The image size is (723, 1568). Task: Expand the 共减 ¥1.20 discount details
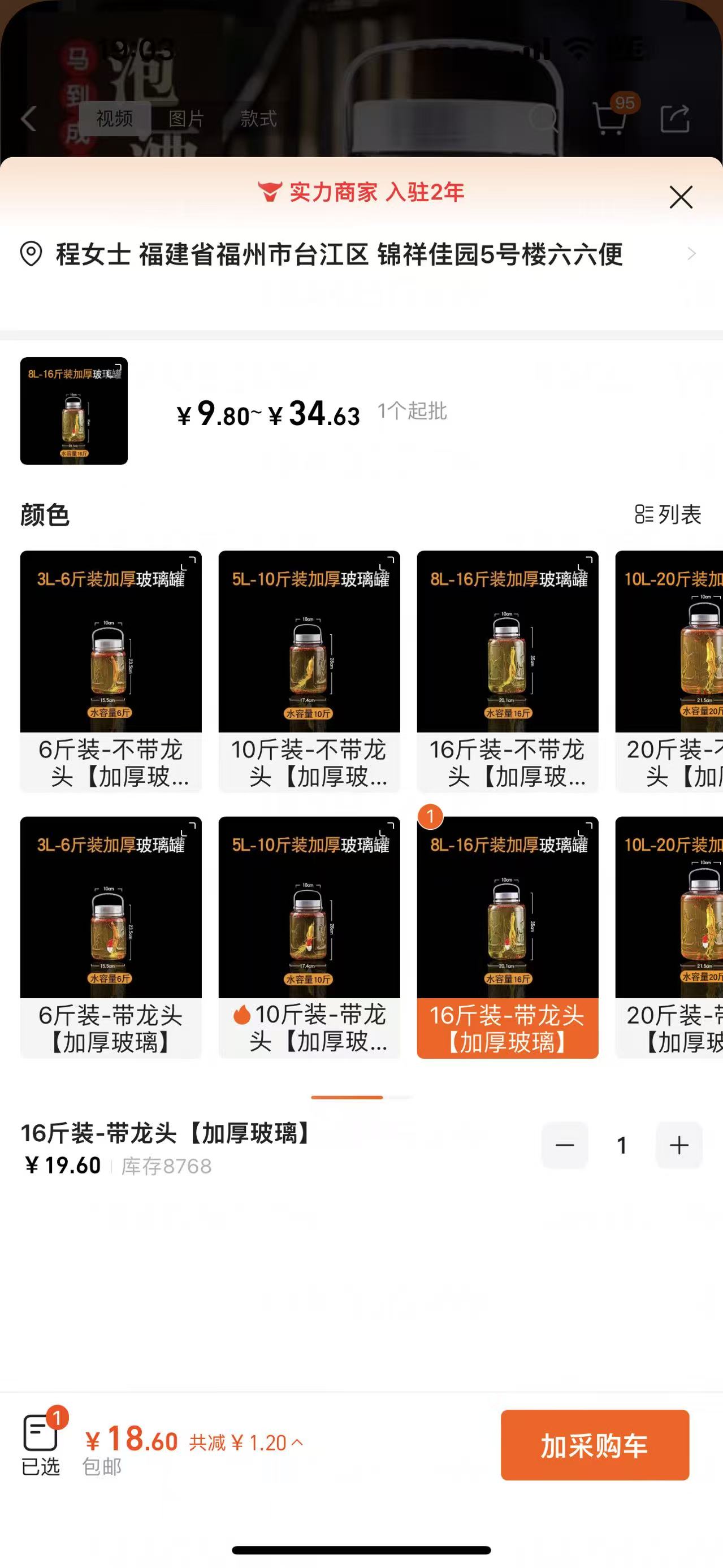click(246, 1443)
